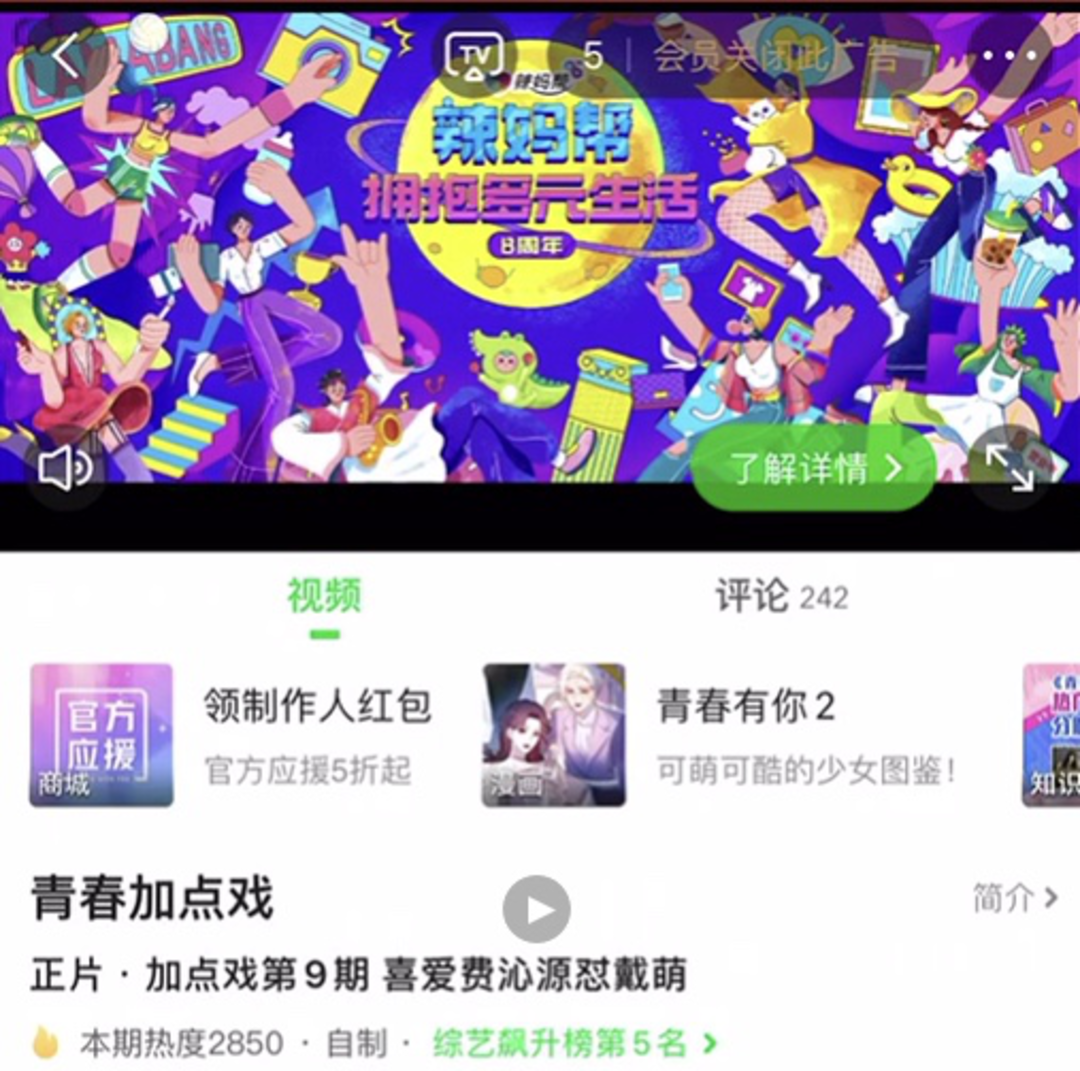Open the 青春有你2 comic card
The image size is (1080, 1071).
(720, 735)
